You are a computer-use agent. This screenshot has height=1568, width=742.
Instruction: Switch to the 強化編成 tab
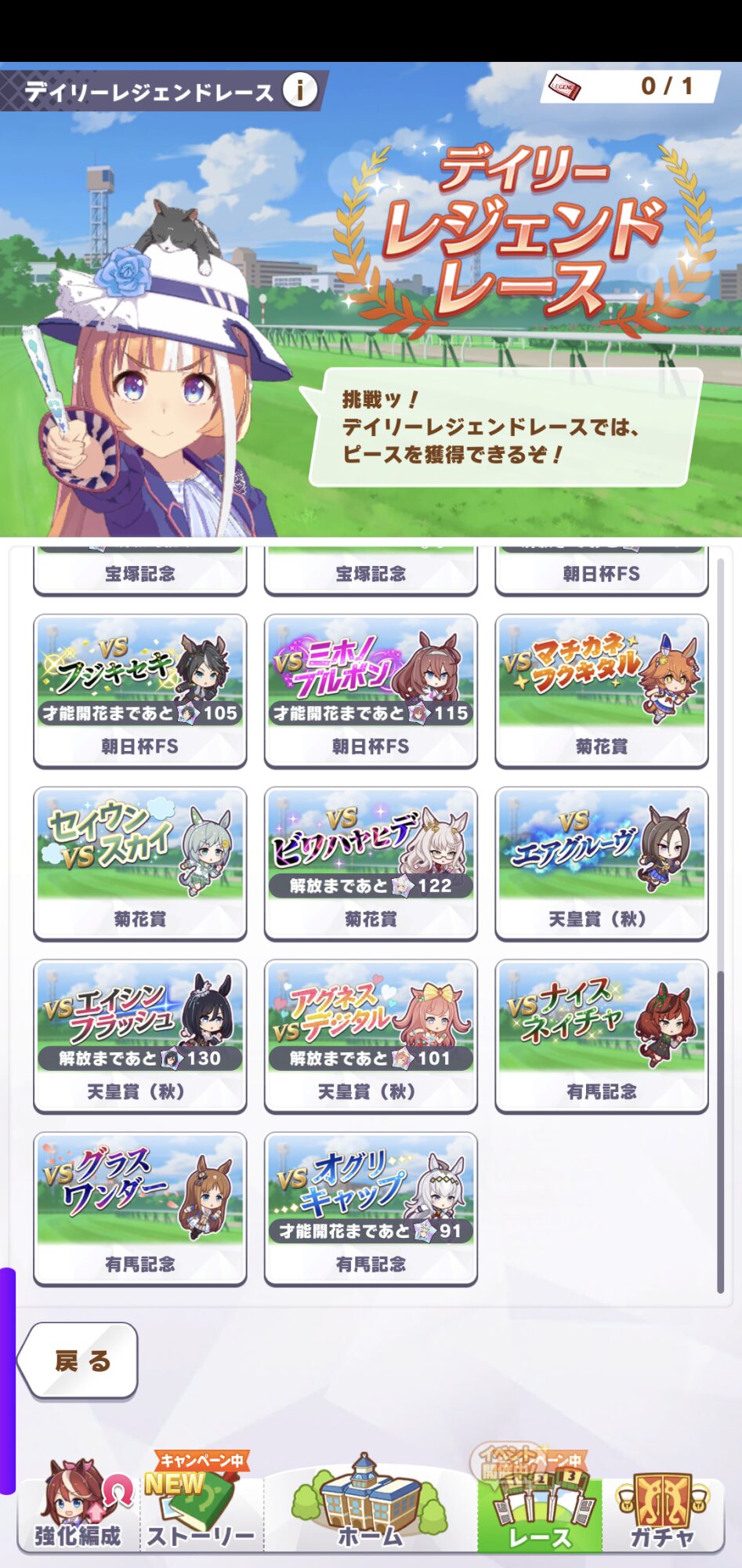point(78,1505)
